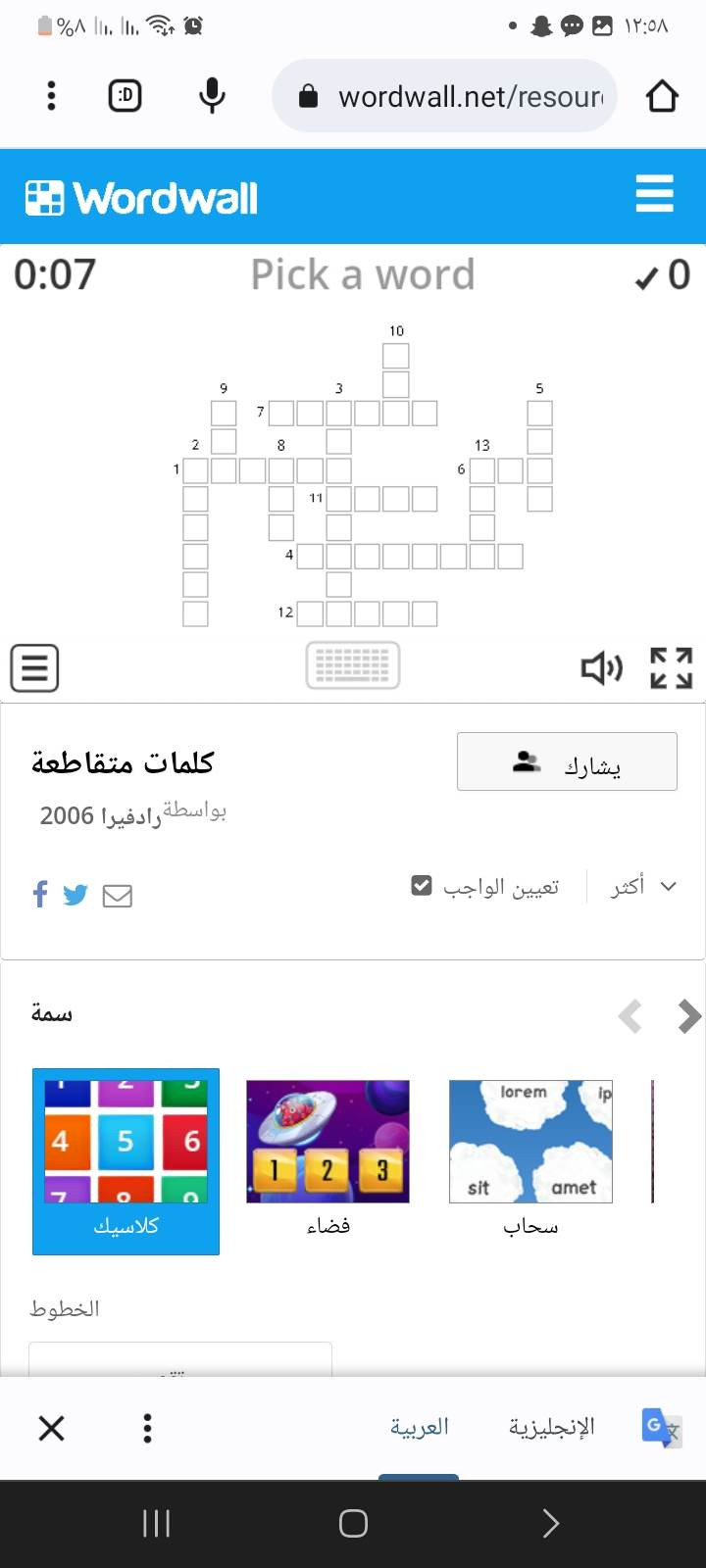Show the on-screen keyboard for the crossword
Screen dimensions: 706x1568
(x=353, y=666)
